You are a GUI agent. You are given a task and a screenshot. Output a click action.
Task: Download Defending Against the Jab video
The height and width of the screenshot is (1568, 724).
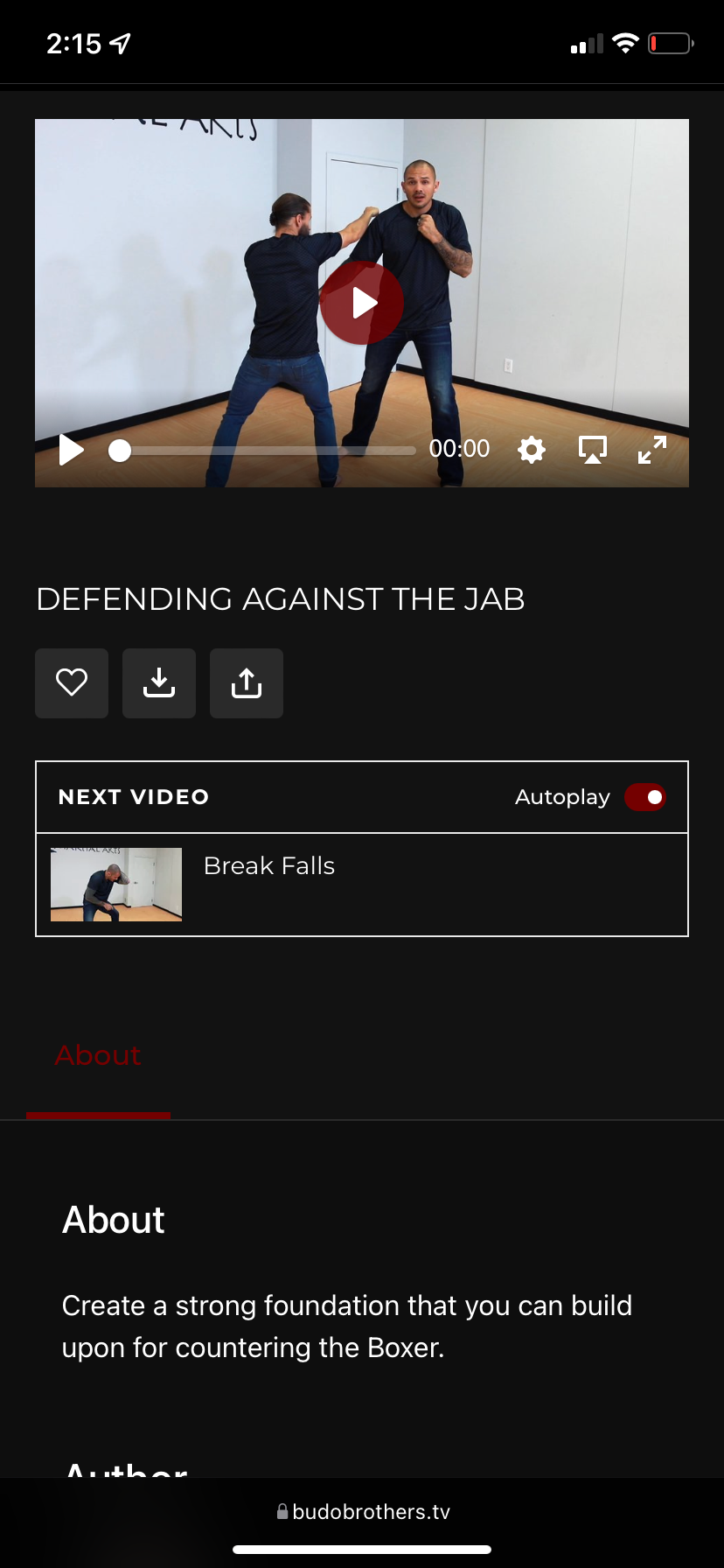tap(159, 682)
